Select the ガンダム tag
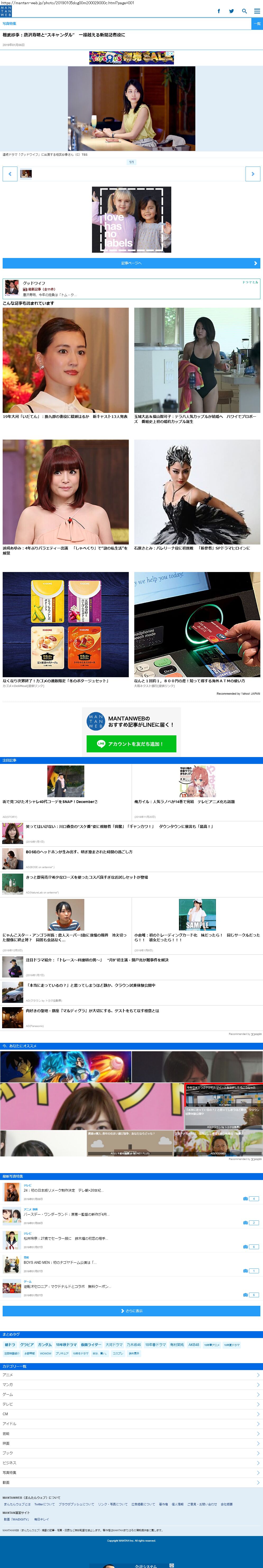 click(45, 1345)
